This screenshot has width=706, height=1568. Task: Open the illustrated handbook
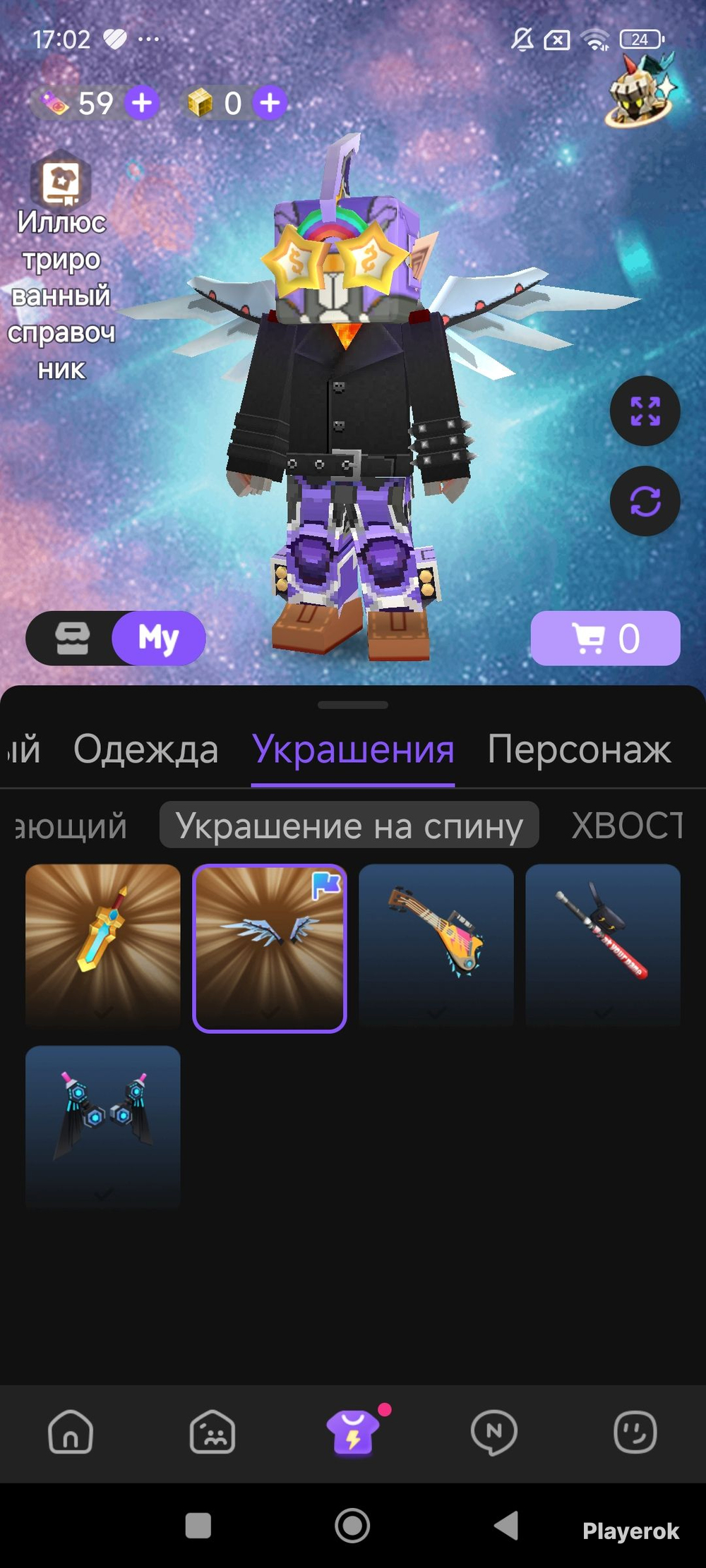tap(62, 182)
